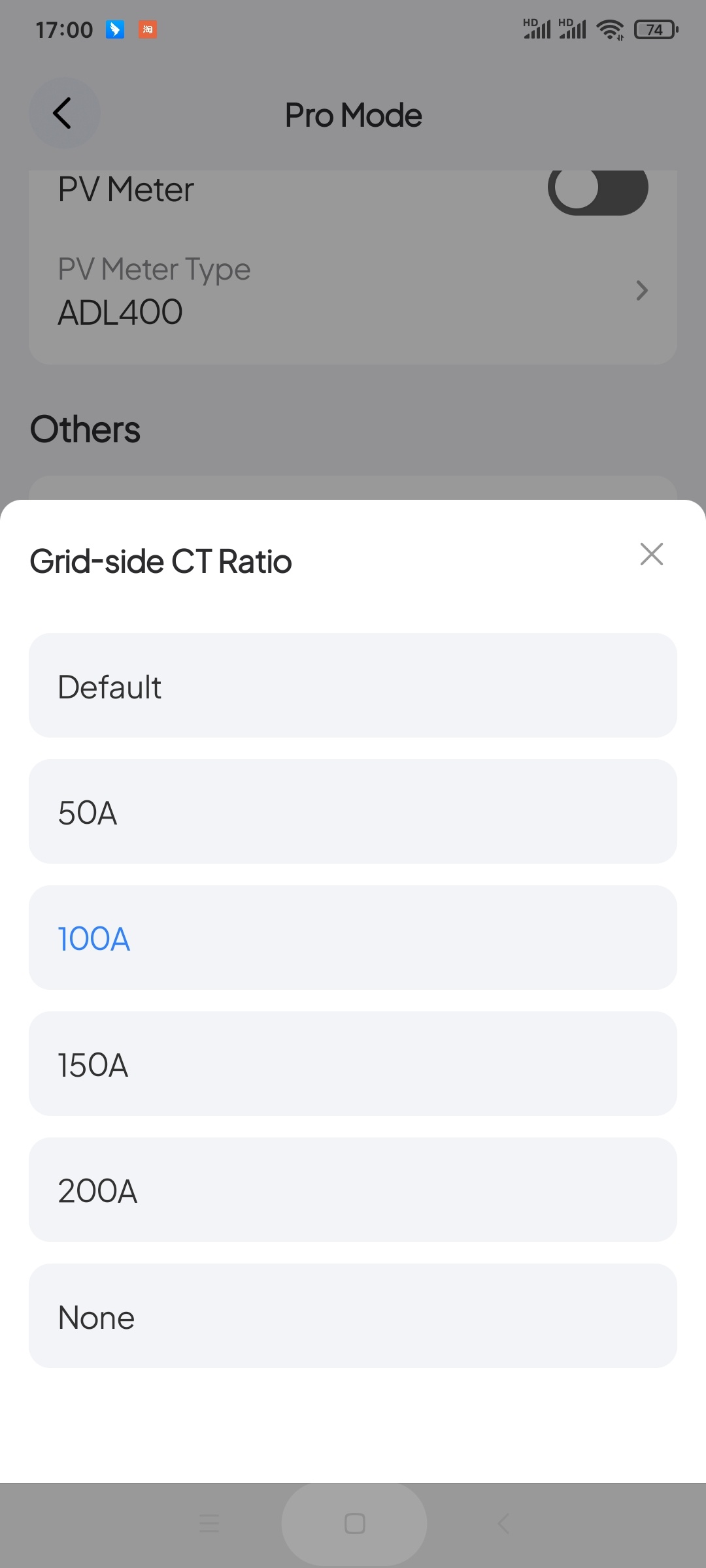Choose the 50A CT ratio
Viewport: 706px width, 1568px height.
click(x=353, y=811)
